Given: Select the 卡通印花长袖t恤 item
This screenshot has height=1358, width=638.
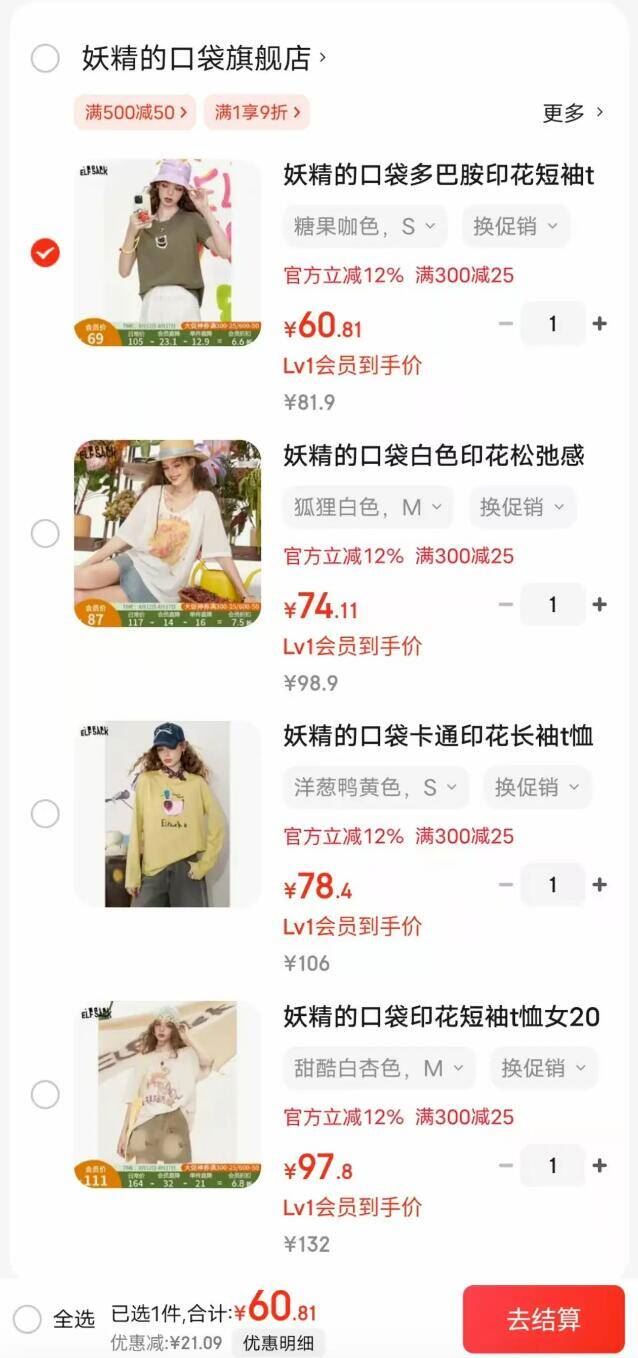Looking at the screenshot, I should [x=45, y=814].
